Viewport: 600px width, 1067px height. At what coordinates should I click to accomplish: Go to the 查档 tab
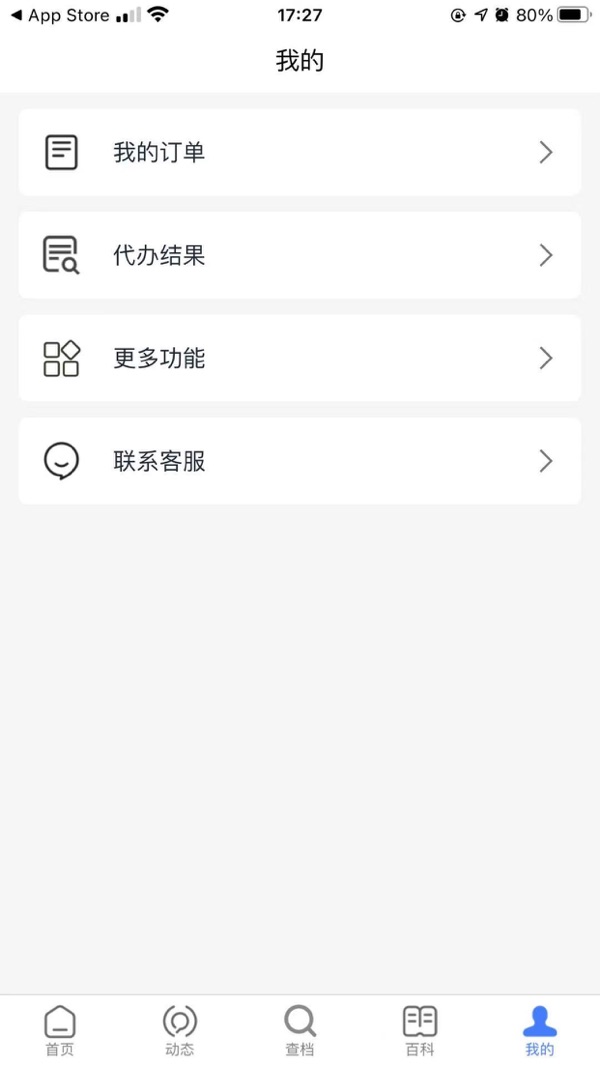pos(299,1030)
